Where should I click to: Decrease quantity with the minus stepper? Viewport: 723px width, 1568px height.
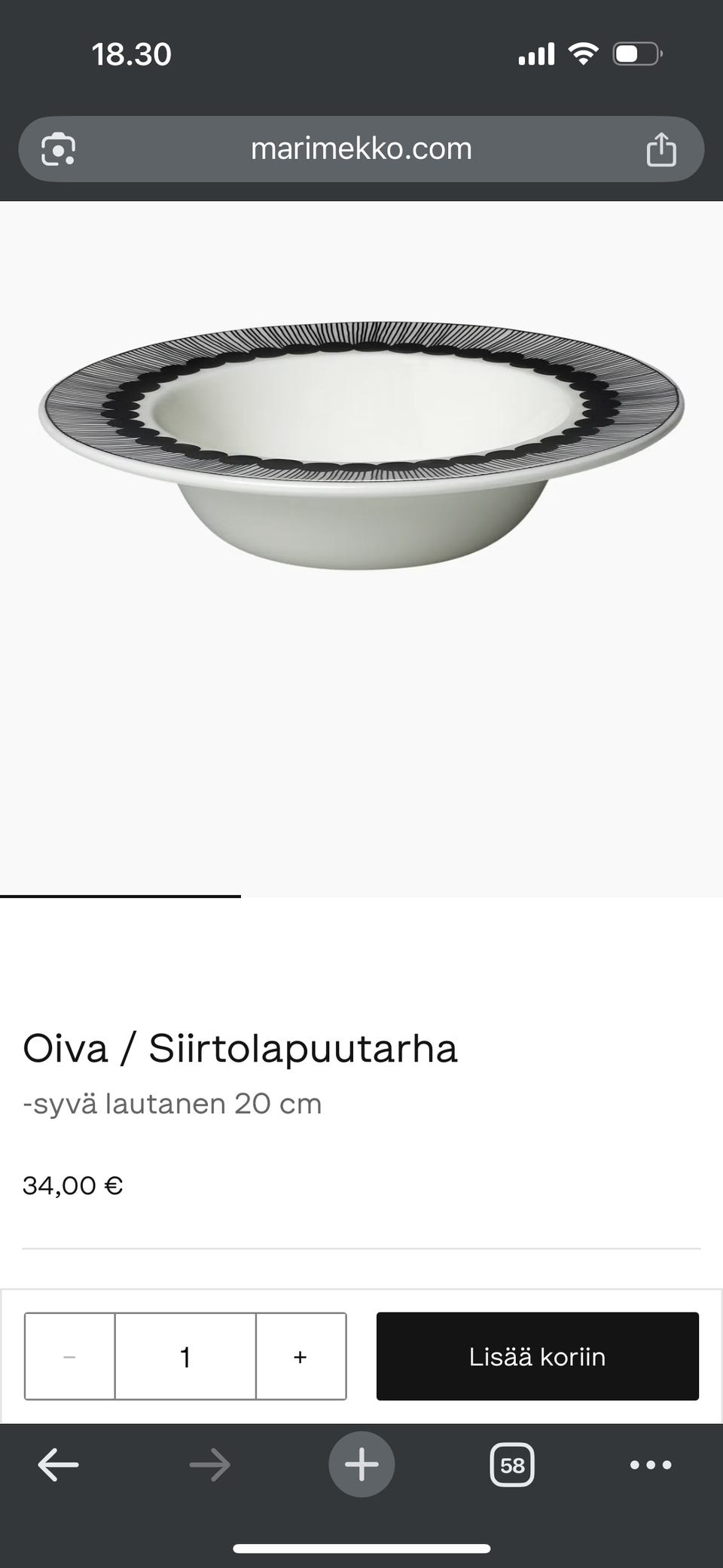[69, 1356]
